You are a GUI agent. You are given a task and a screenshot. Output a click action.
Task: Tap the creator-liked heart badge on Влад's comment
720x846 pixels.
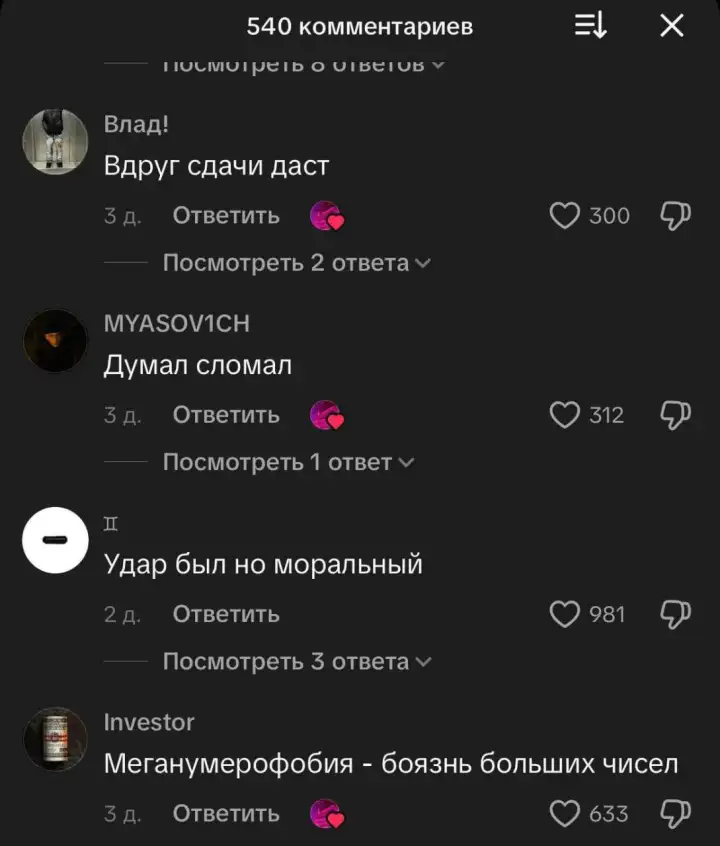[x=327, y=214]
